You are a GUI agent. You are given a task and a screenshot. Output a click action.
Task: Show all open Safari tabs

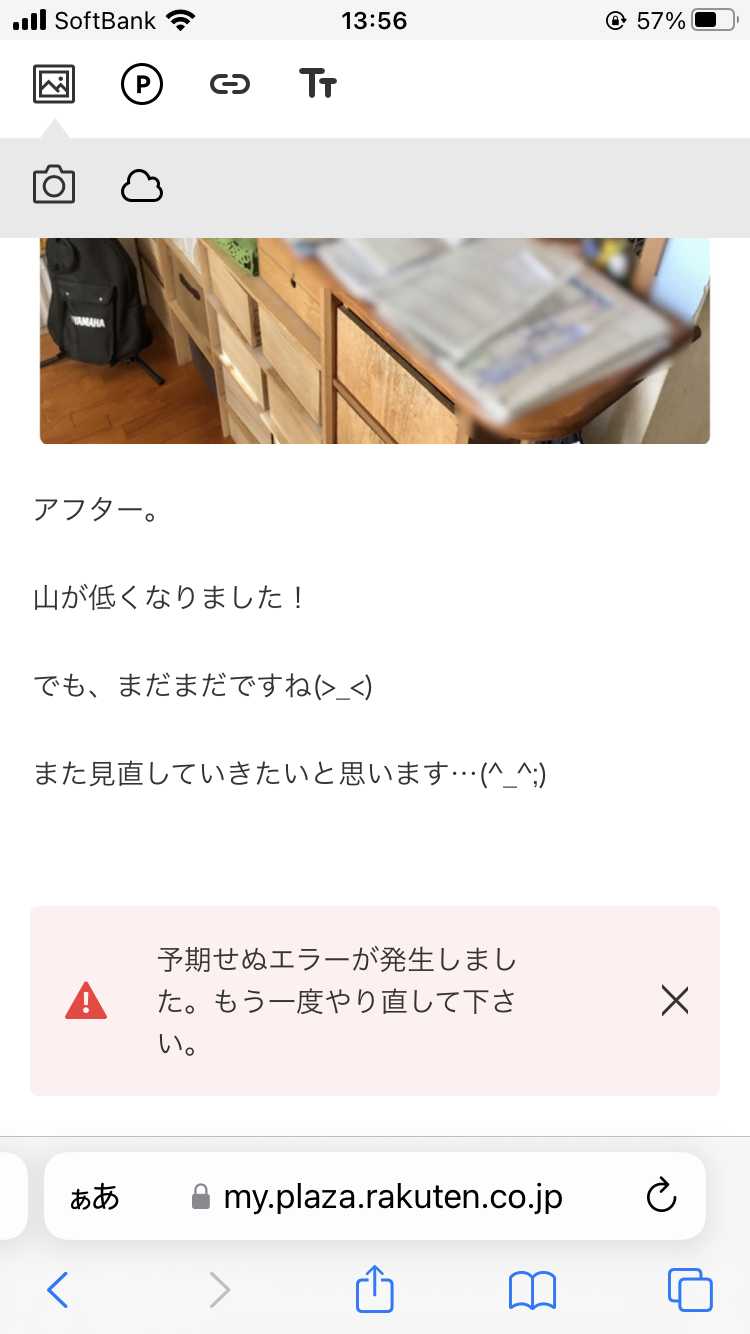[x=690, y=1290]
